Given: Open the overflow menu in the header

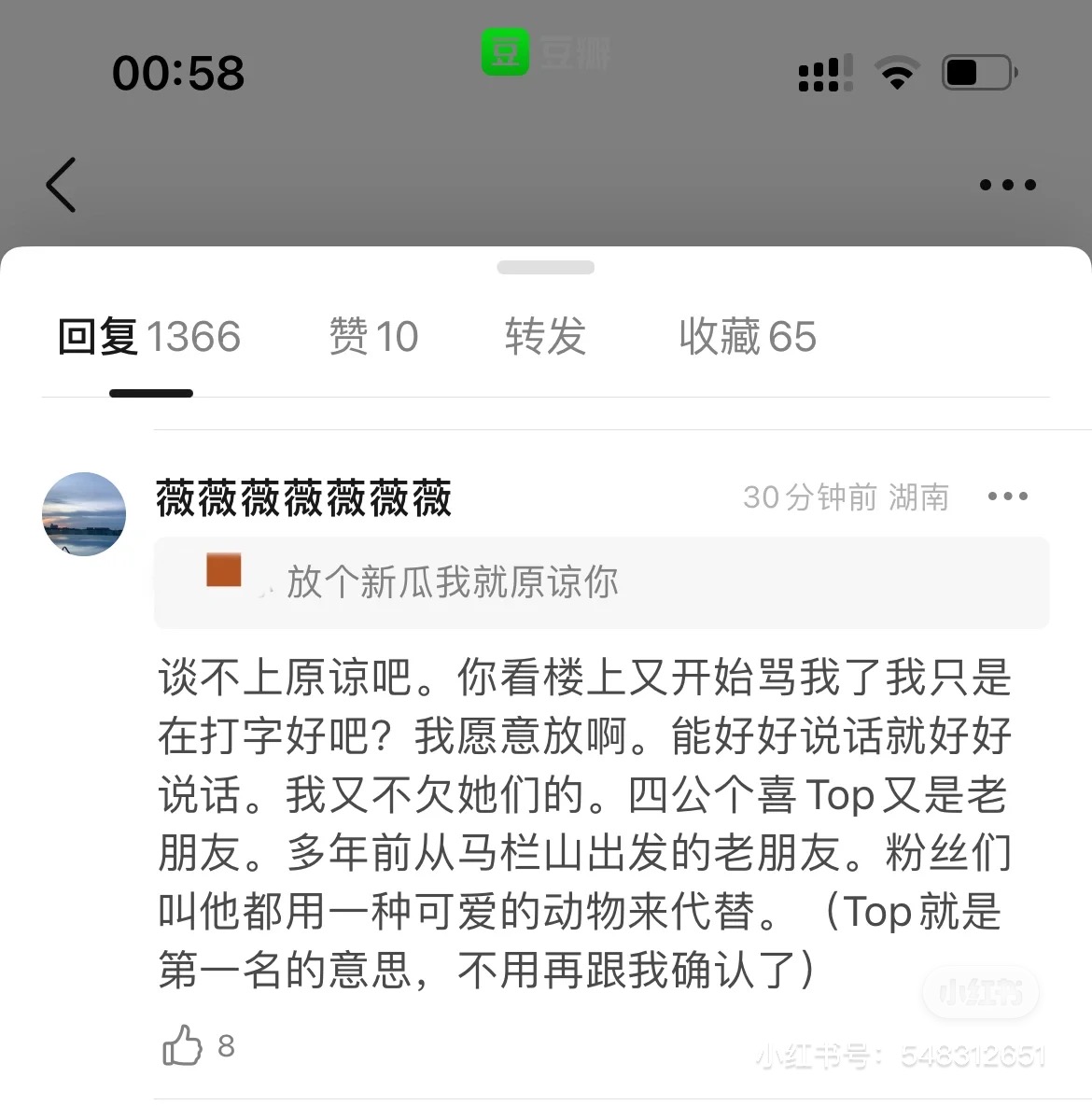Looking at the screenshot, I should (1007, 185).
